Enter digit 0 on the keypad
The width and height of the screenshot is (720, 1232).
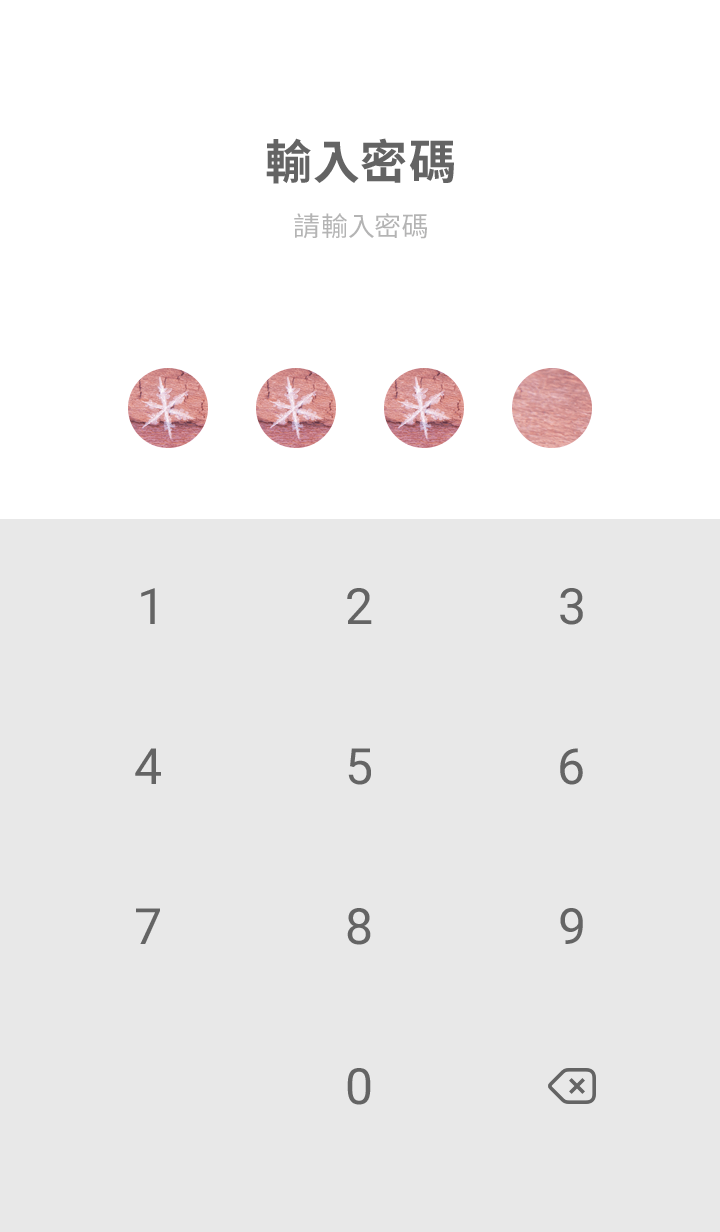(x=359, y=1087)
